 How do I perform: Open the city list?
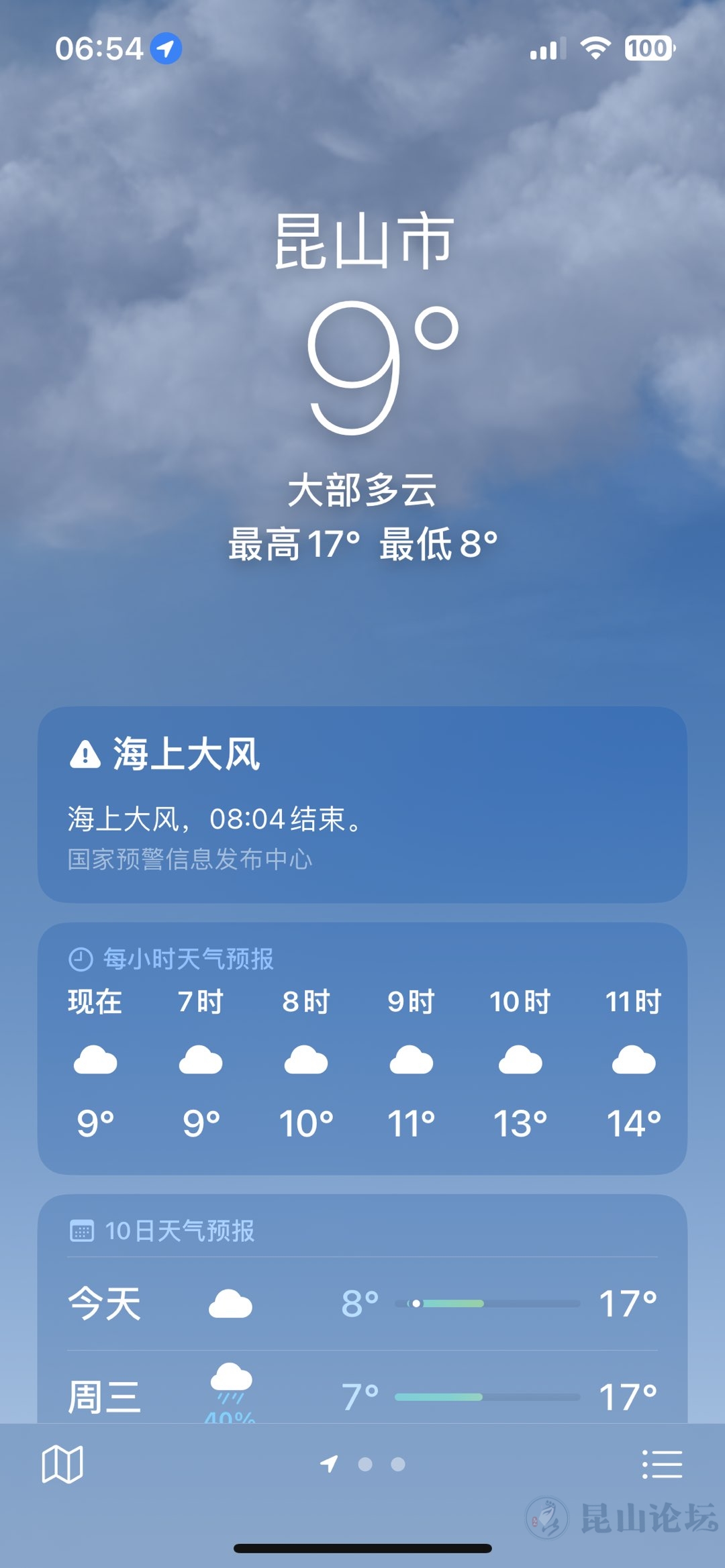coord(662,1464)
